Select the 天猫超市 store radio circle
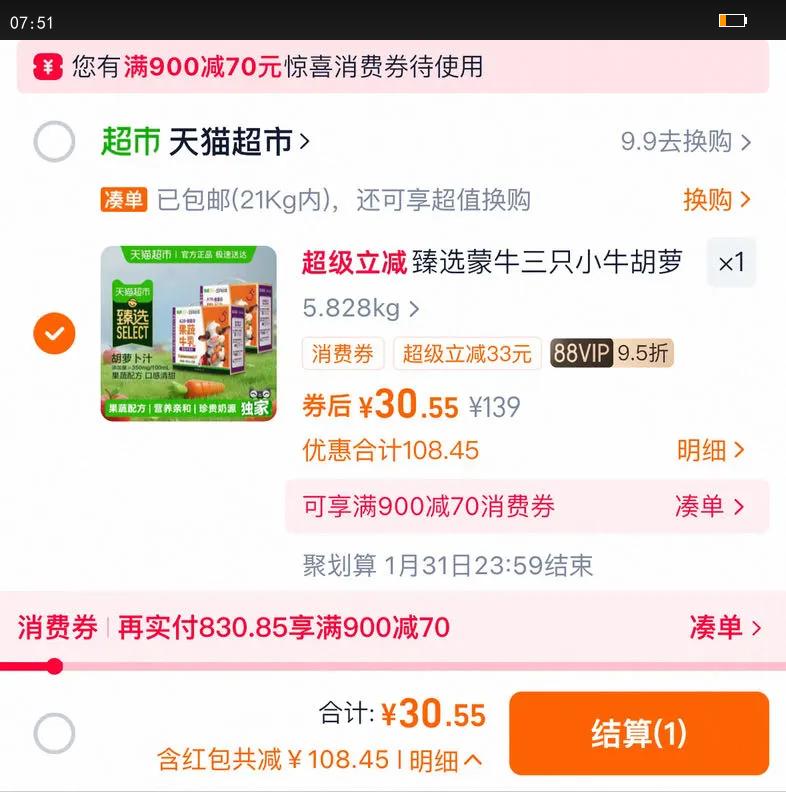 [55, 141]
